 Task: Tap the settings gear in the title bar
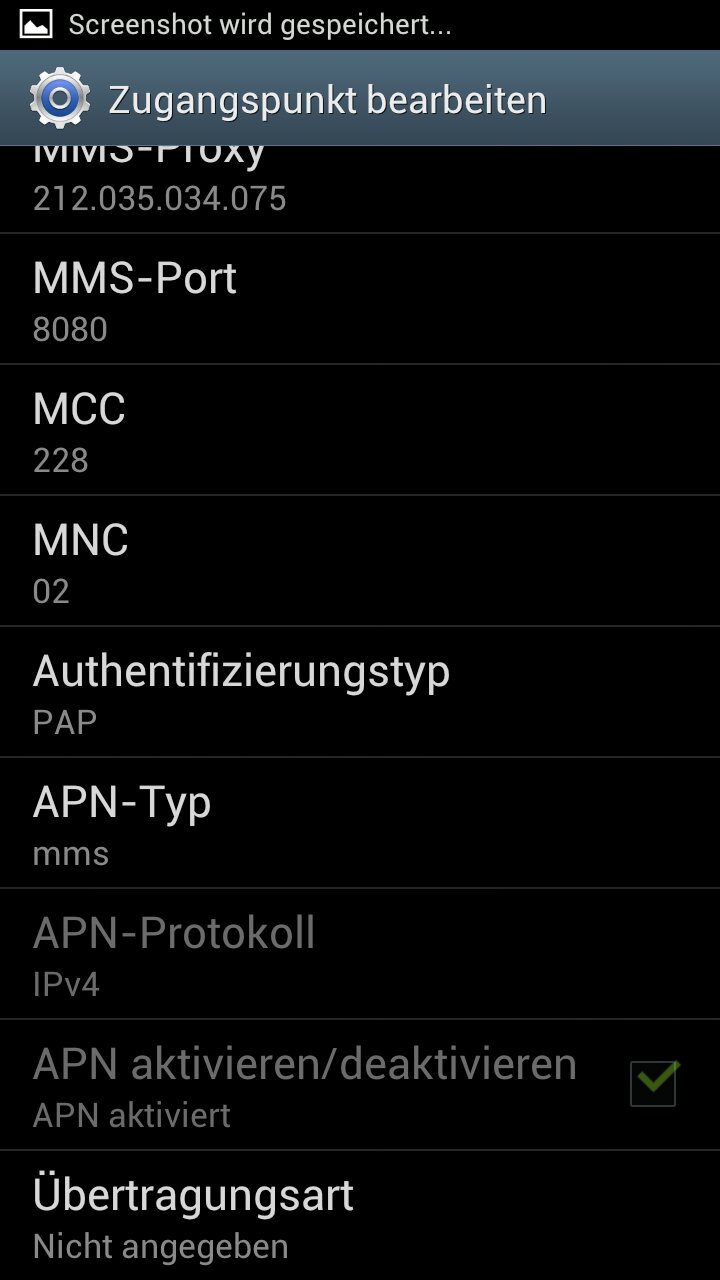coord(60,99)
